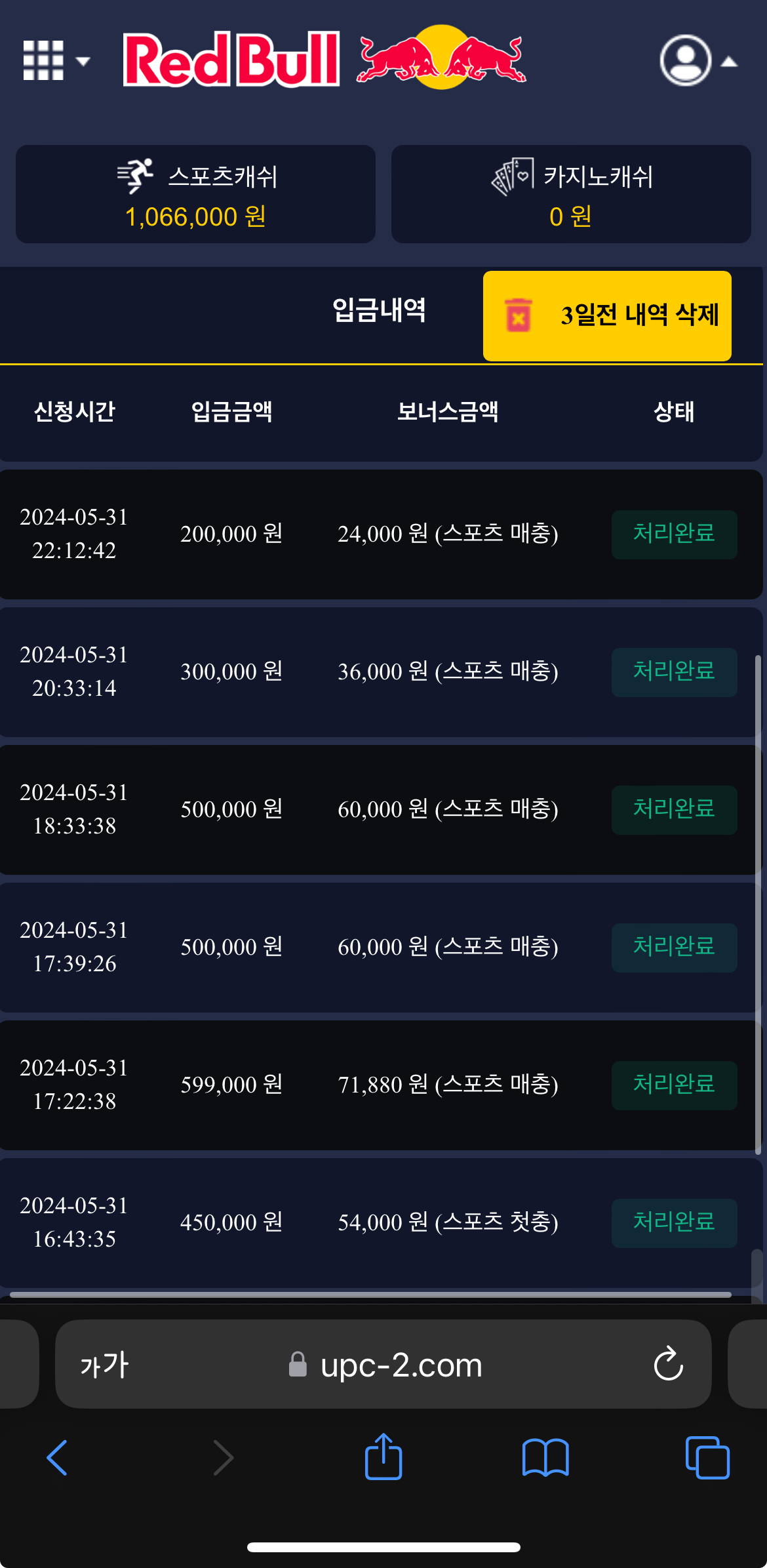Open the 카지노캐쉬 balance card
This screenshot has width=767, height=1568.
[570, 195]
